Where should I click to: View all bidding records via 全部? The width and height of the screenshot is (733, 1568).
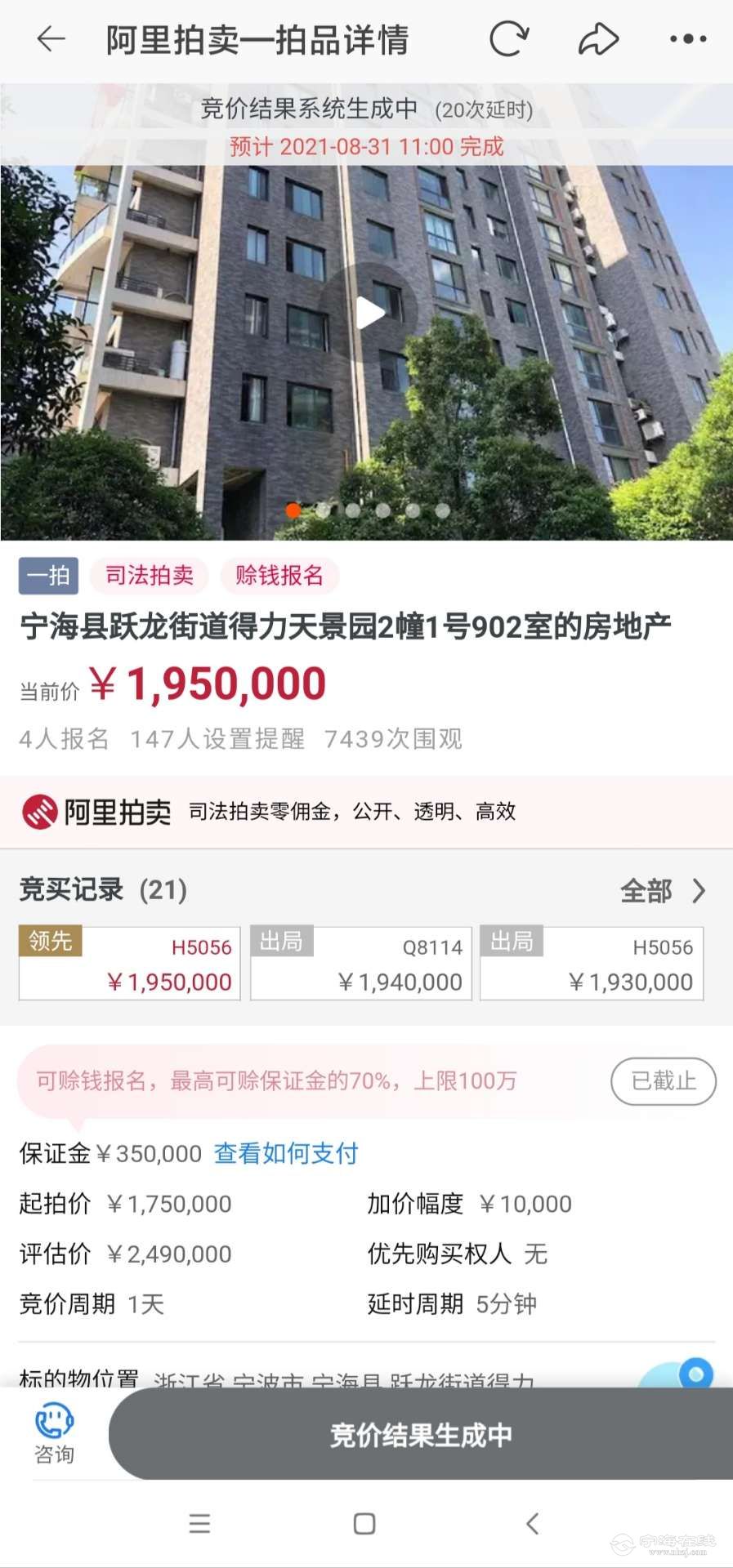[662, 890]
